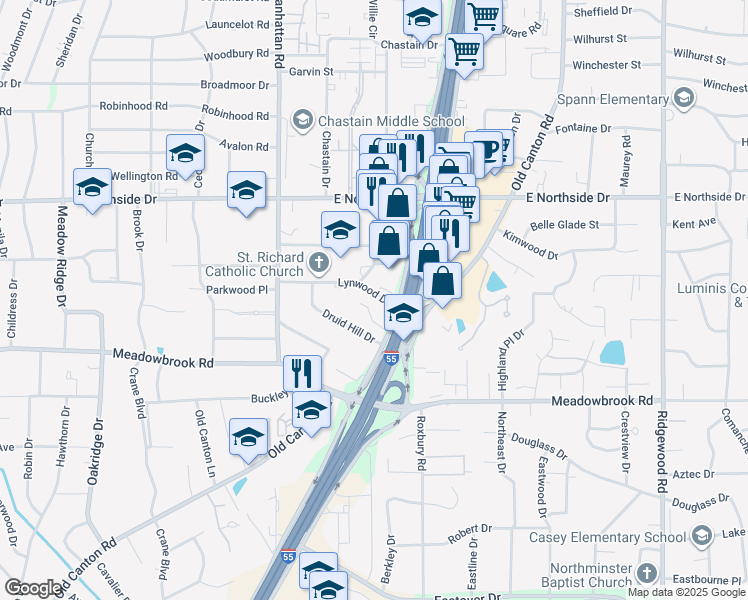Viewport: 748px width, 600px height.
Task: Open the school marker beside Meadow Ridge Dr
Action: point(92,187)
